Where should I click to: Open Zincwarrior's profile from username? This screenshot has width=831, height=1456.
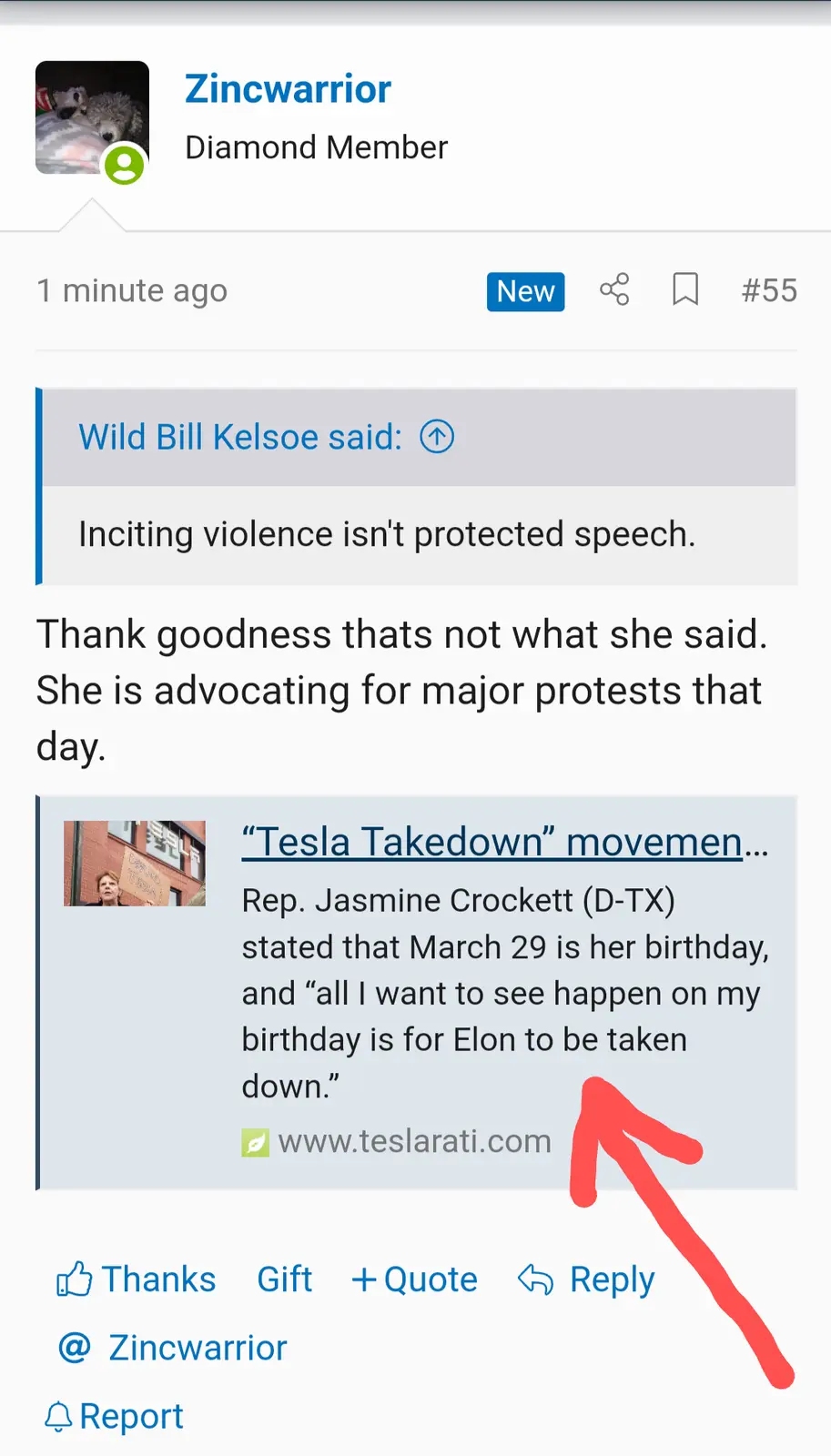point(288,89)
